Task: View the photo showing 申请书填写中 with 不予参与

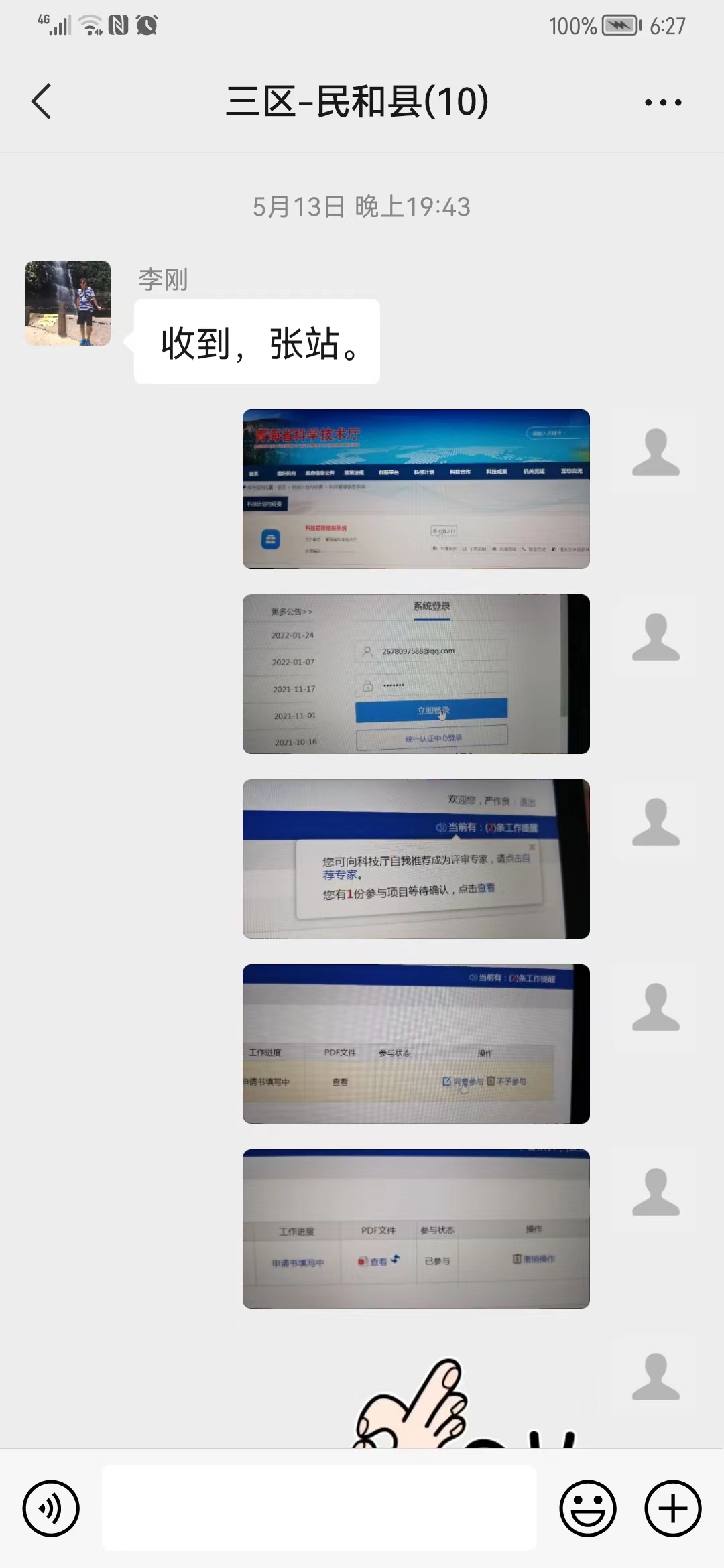Action: [x=416, y=1044]
